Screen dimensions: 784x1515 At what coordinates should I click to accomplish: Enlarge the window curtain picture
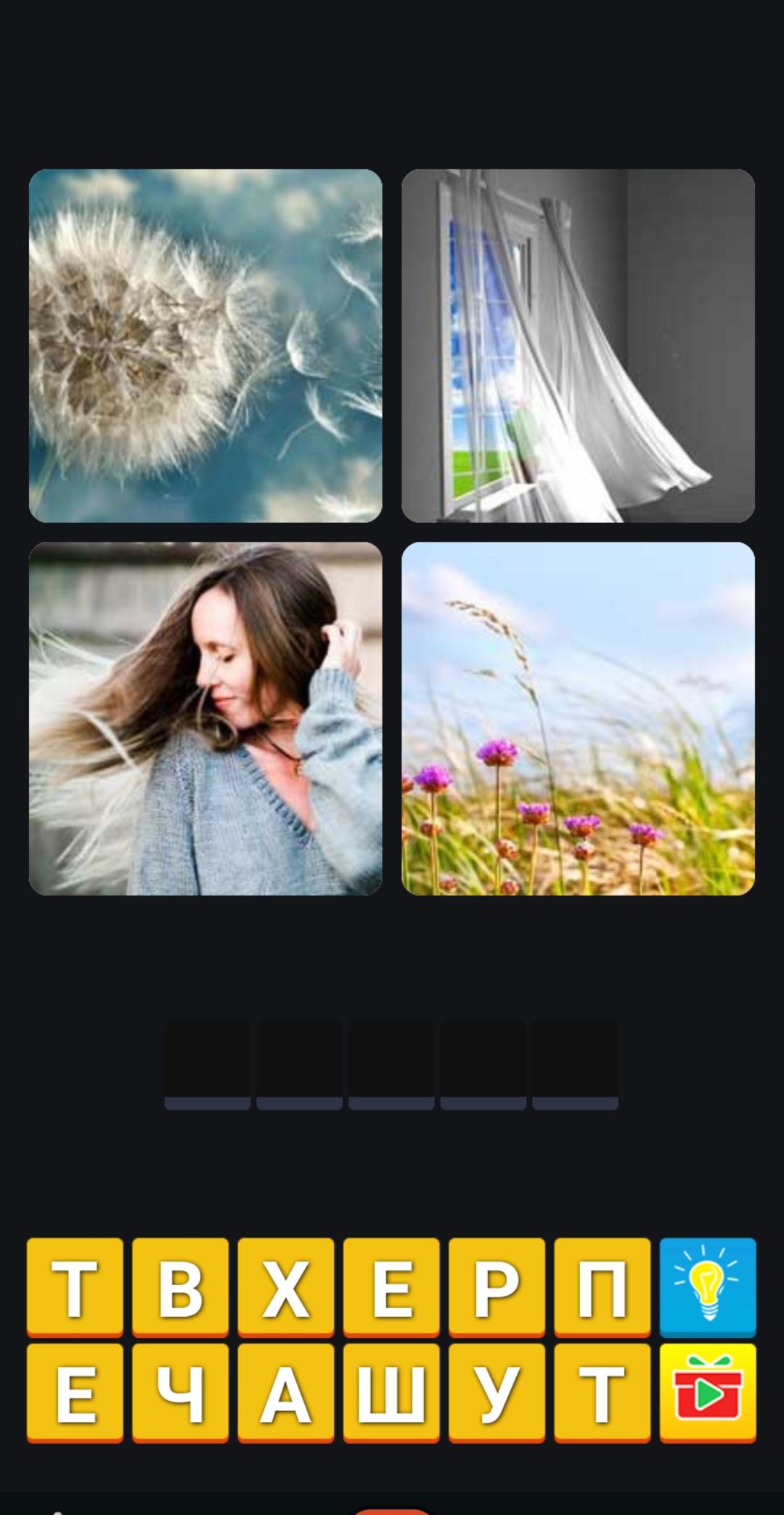[x=578, y=346]
